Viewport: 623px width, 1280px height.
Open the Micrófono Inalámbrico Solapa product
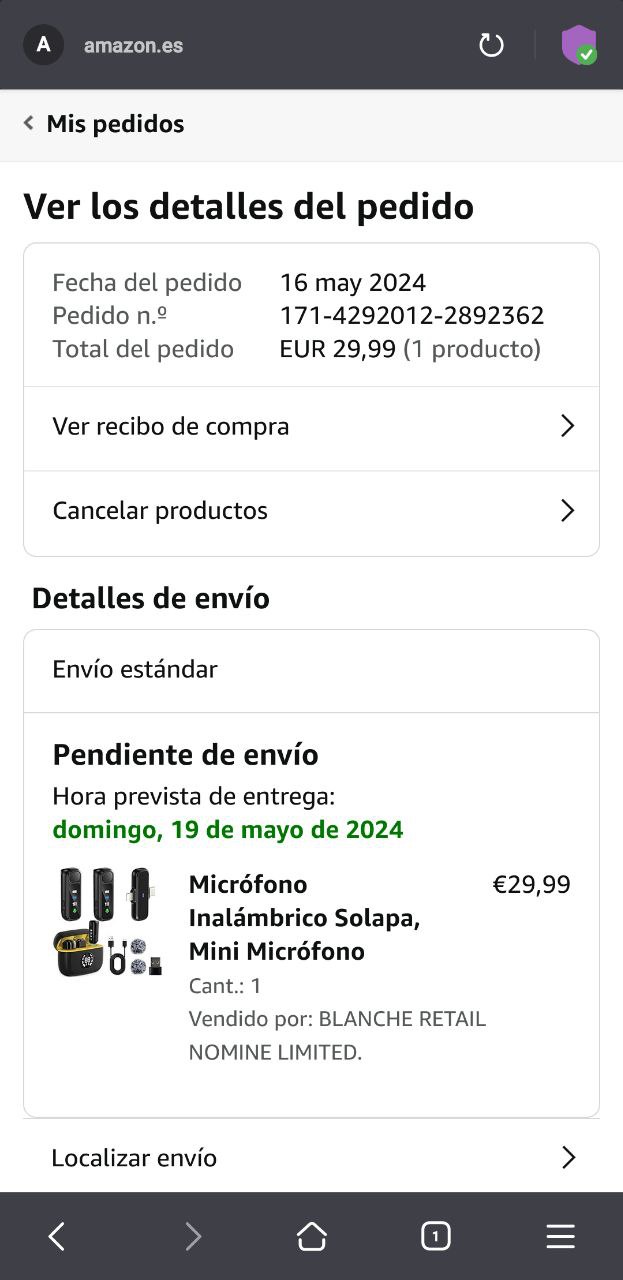[x=304, y=917]
